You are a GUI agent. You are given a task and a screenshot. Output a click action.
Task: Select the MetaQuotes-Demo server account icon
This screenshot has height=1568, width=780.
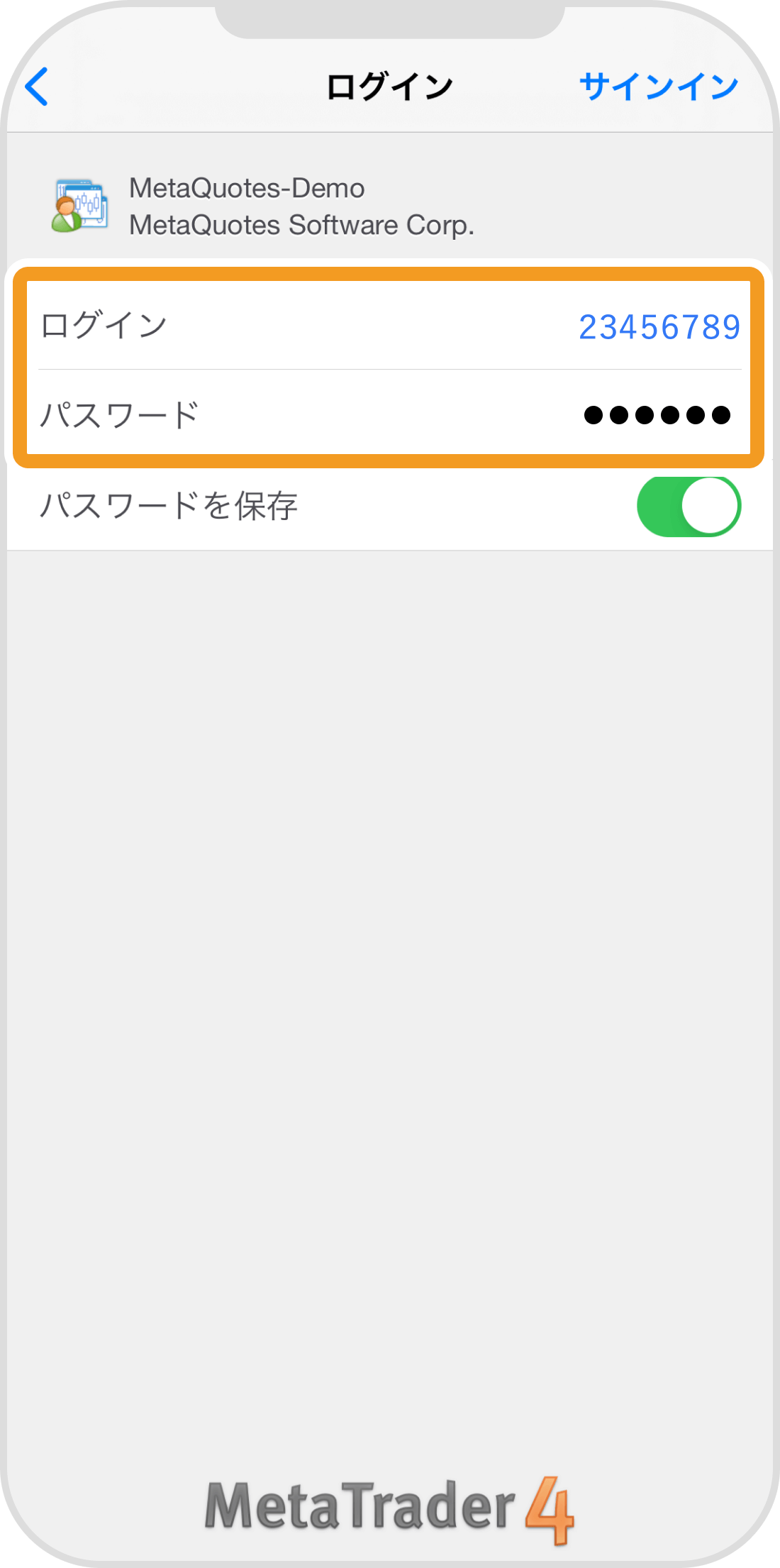[80, 206]
